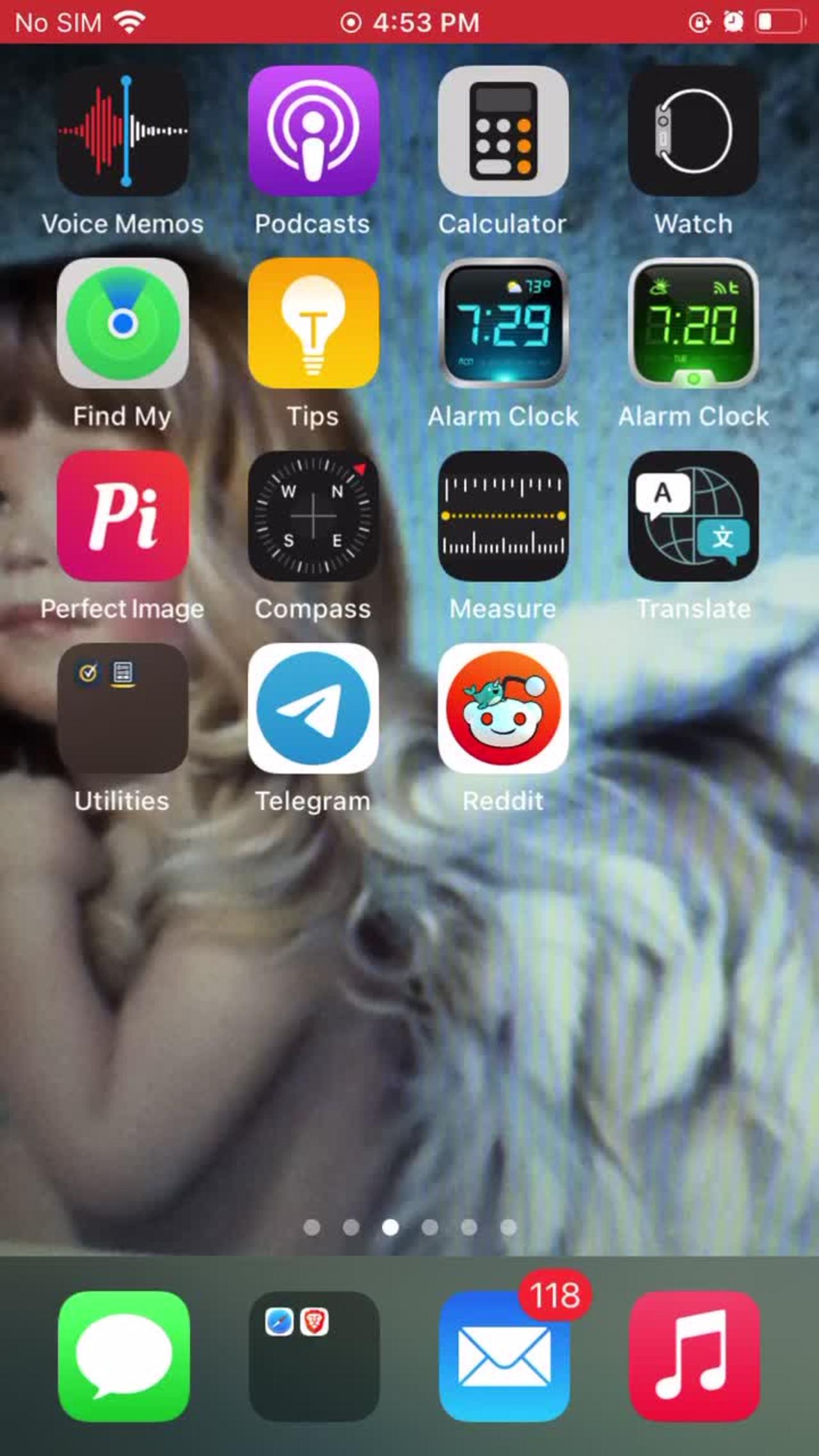Open the Watch app
Viewport: 819px width, 1456px height.
694,131
